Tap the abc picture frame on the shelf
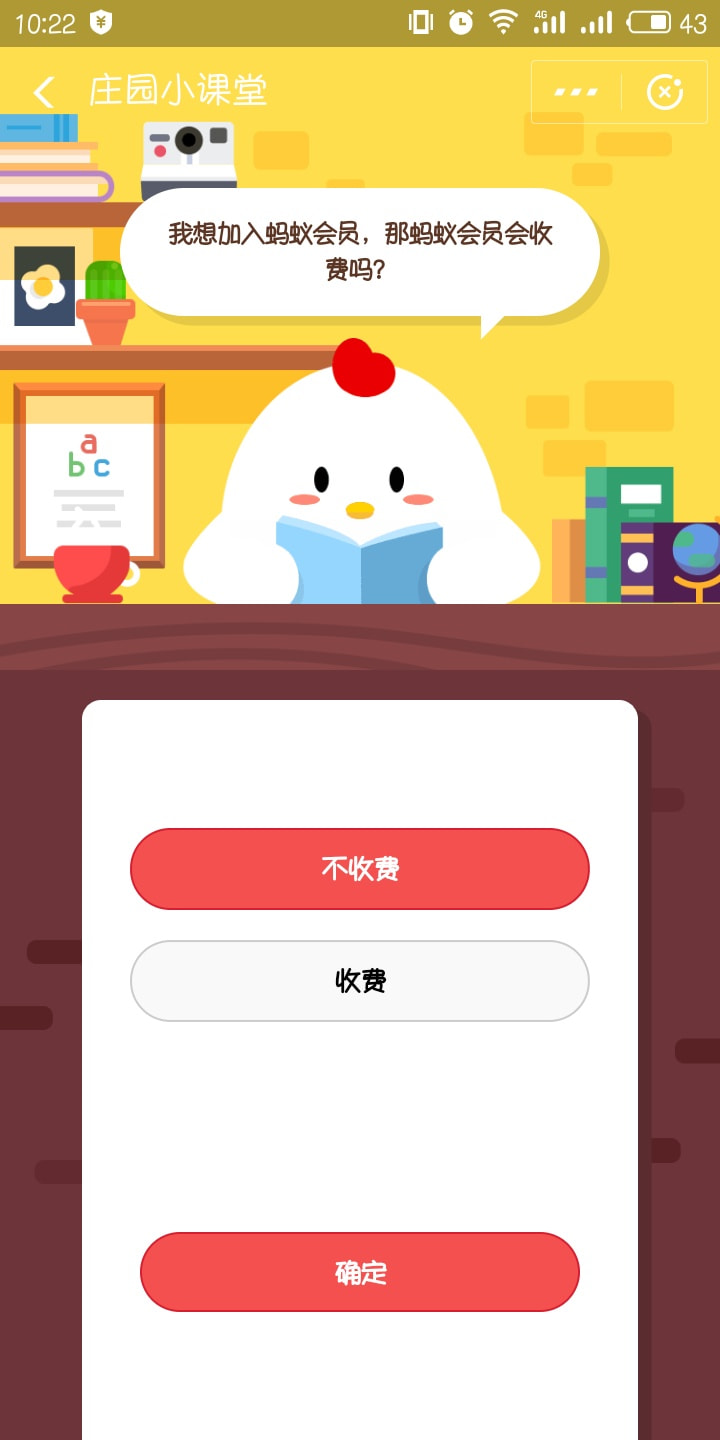 pyautogui.click(x=88, y=470)
